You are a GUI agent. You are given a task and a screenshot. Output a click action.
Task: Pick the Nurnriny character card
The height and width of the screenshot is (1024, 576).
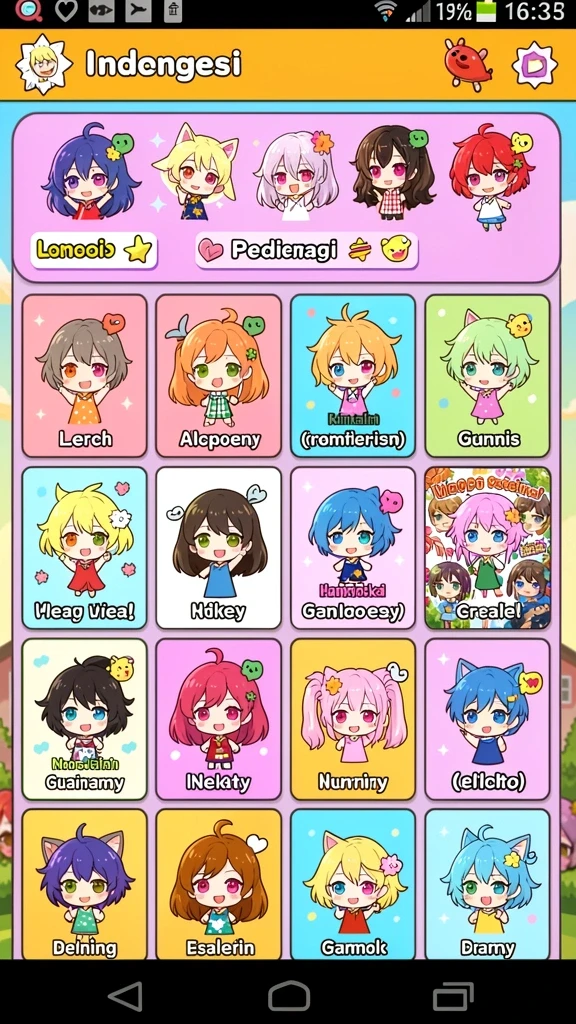353,719
